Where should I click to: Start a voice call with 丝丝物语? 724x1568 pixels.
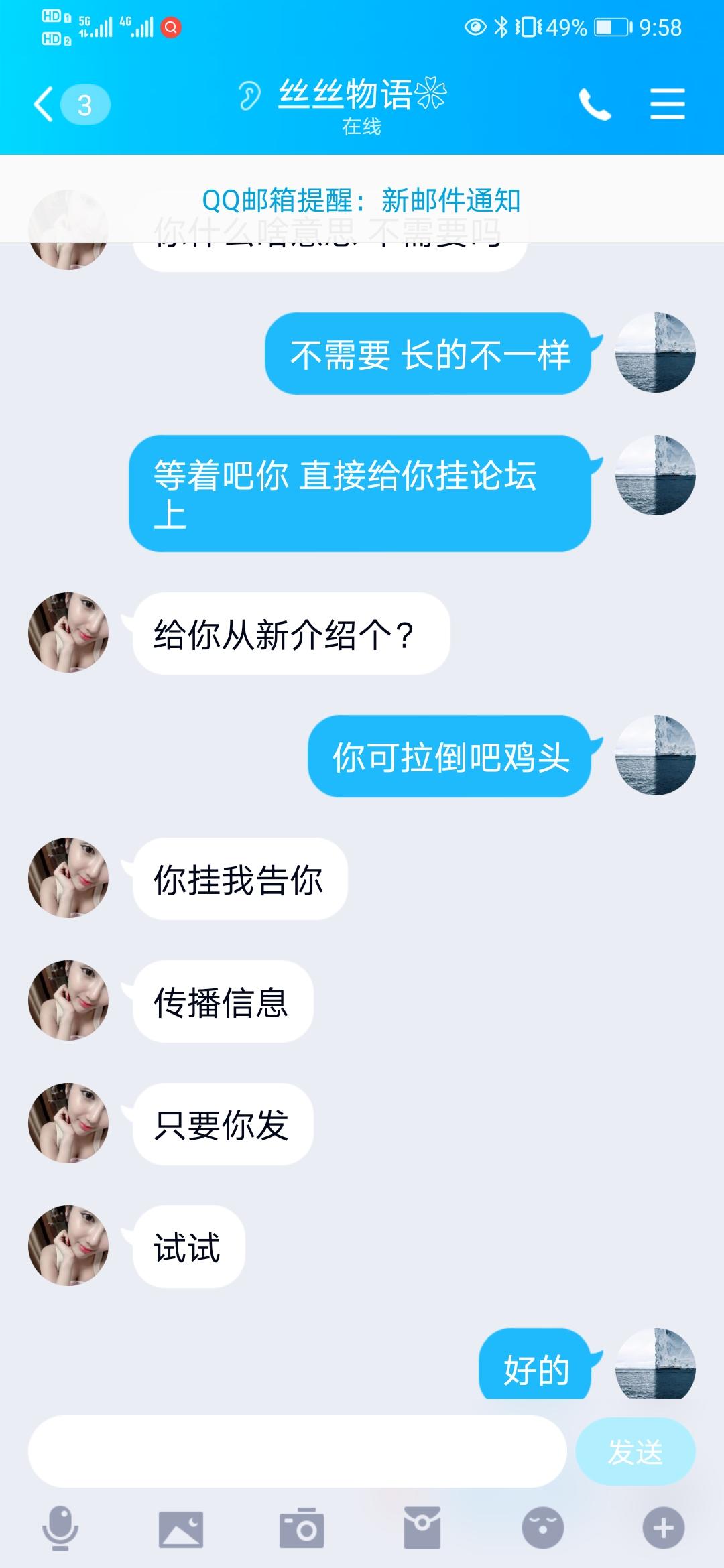coord(595,105)
